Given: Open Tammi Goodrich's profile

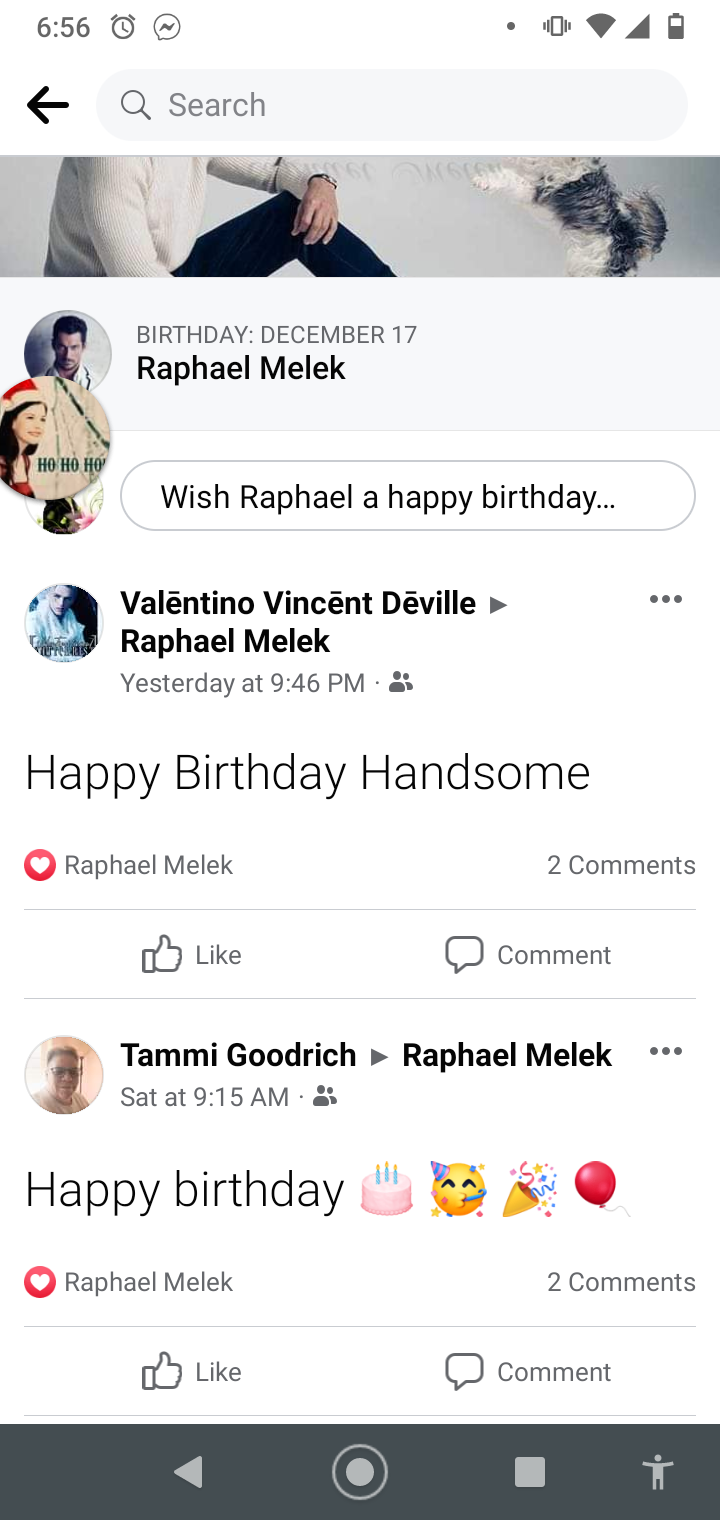Looking at the screenshot, I should (238, 1055).
